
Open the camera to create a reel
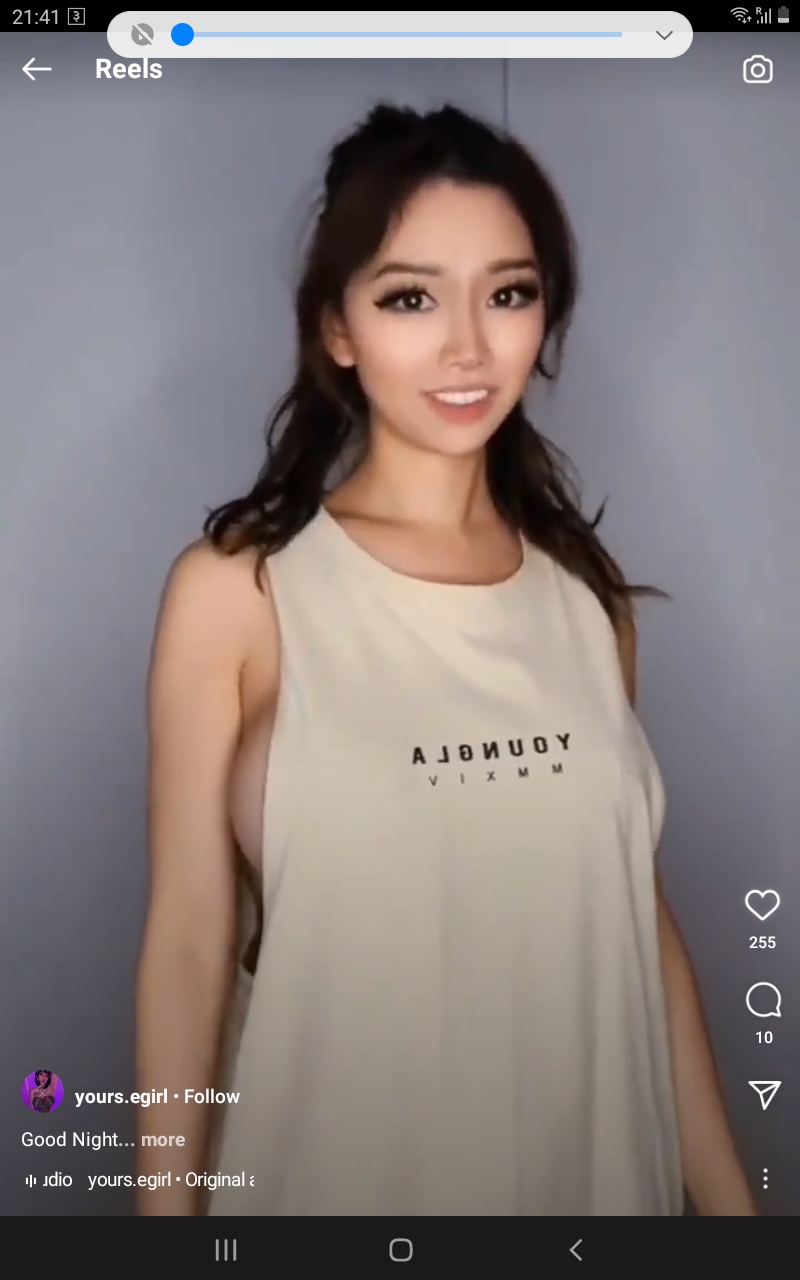point(757,69)
